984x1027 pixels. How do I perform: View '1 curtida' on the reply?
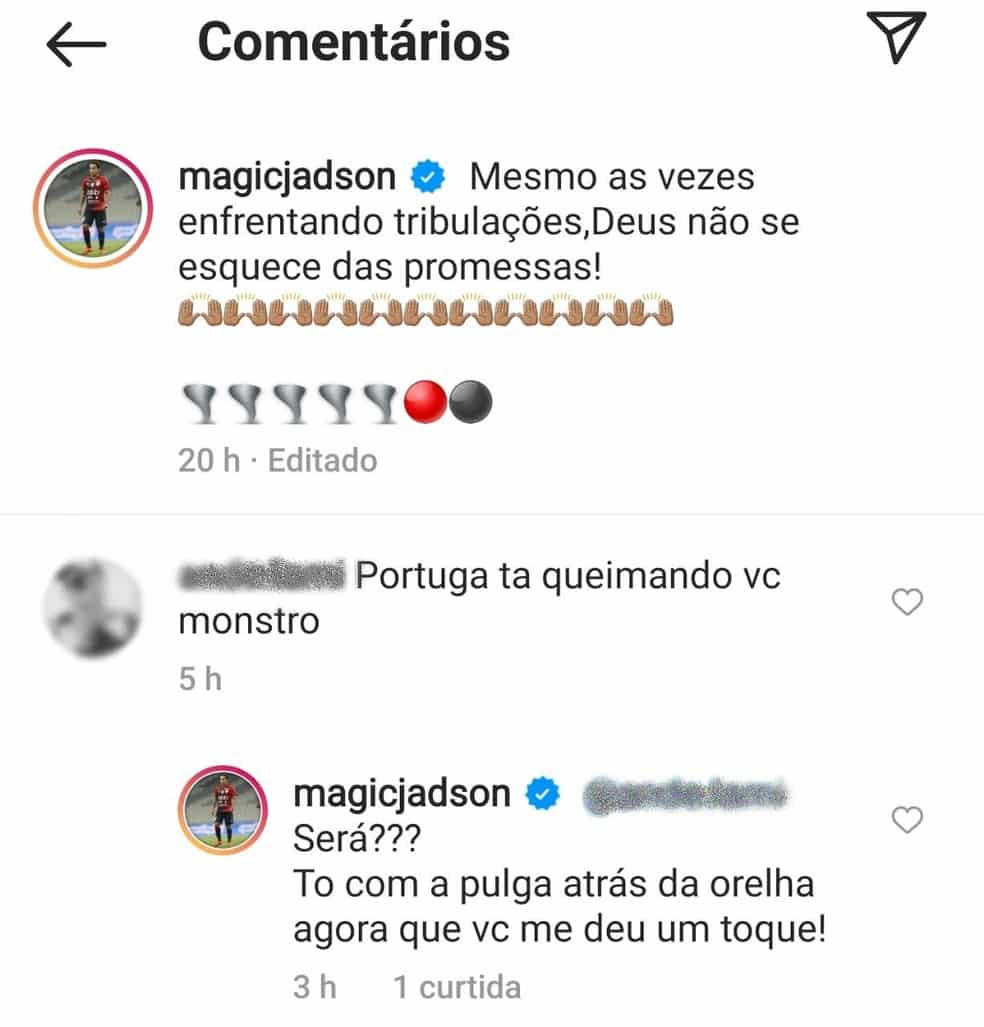pyautogui.click(x=457, y=987)
